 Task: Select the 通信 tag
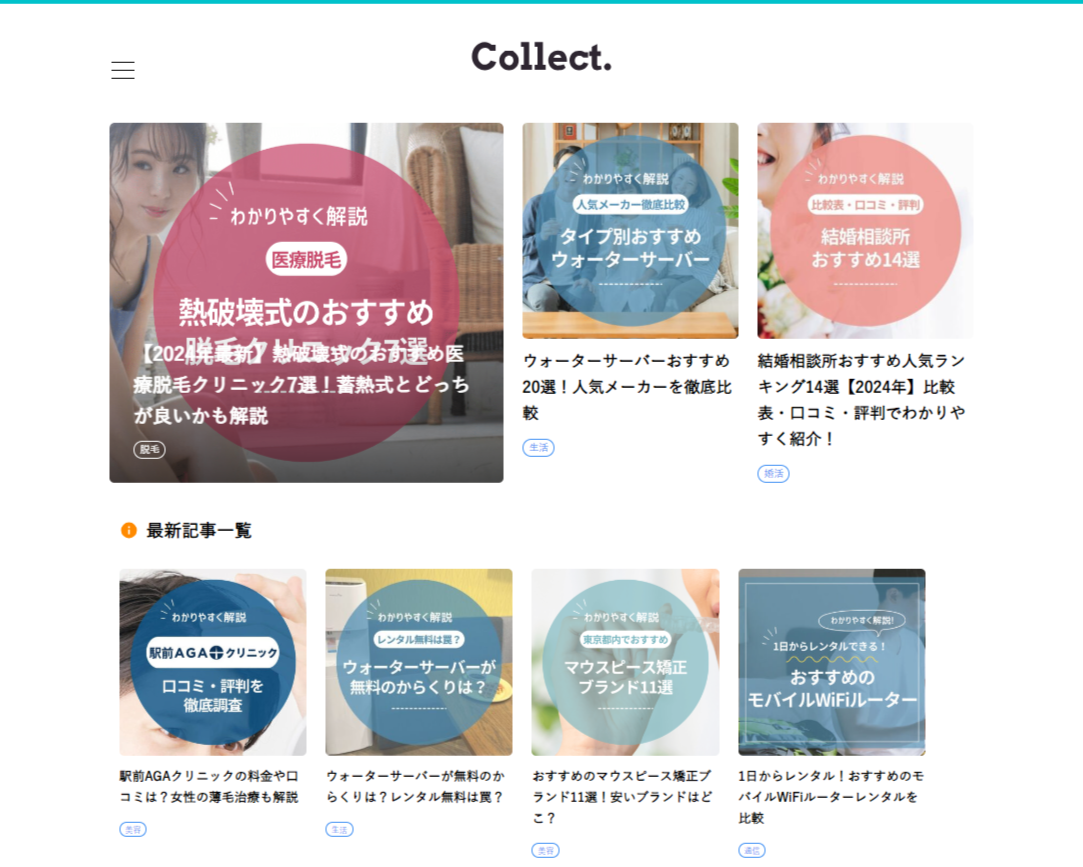click(751, 850)
